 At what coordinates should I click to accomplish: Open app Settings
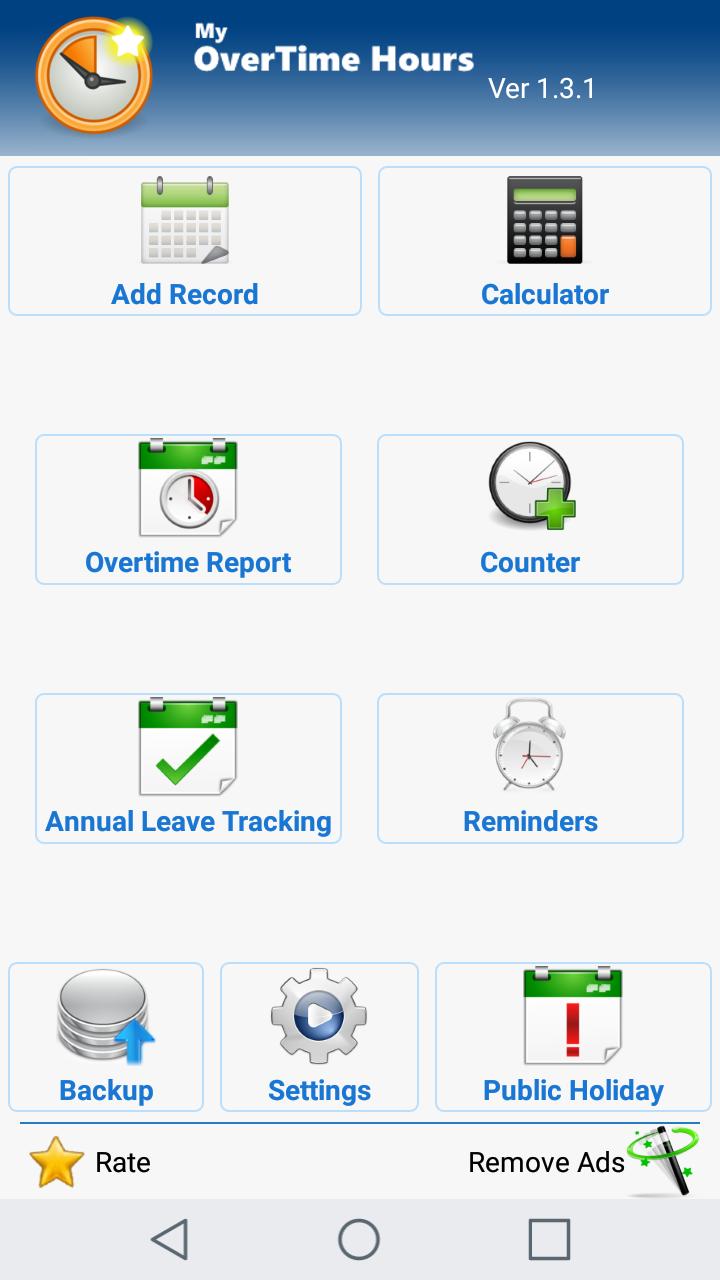tap(319, 1037)
